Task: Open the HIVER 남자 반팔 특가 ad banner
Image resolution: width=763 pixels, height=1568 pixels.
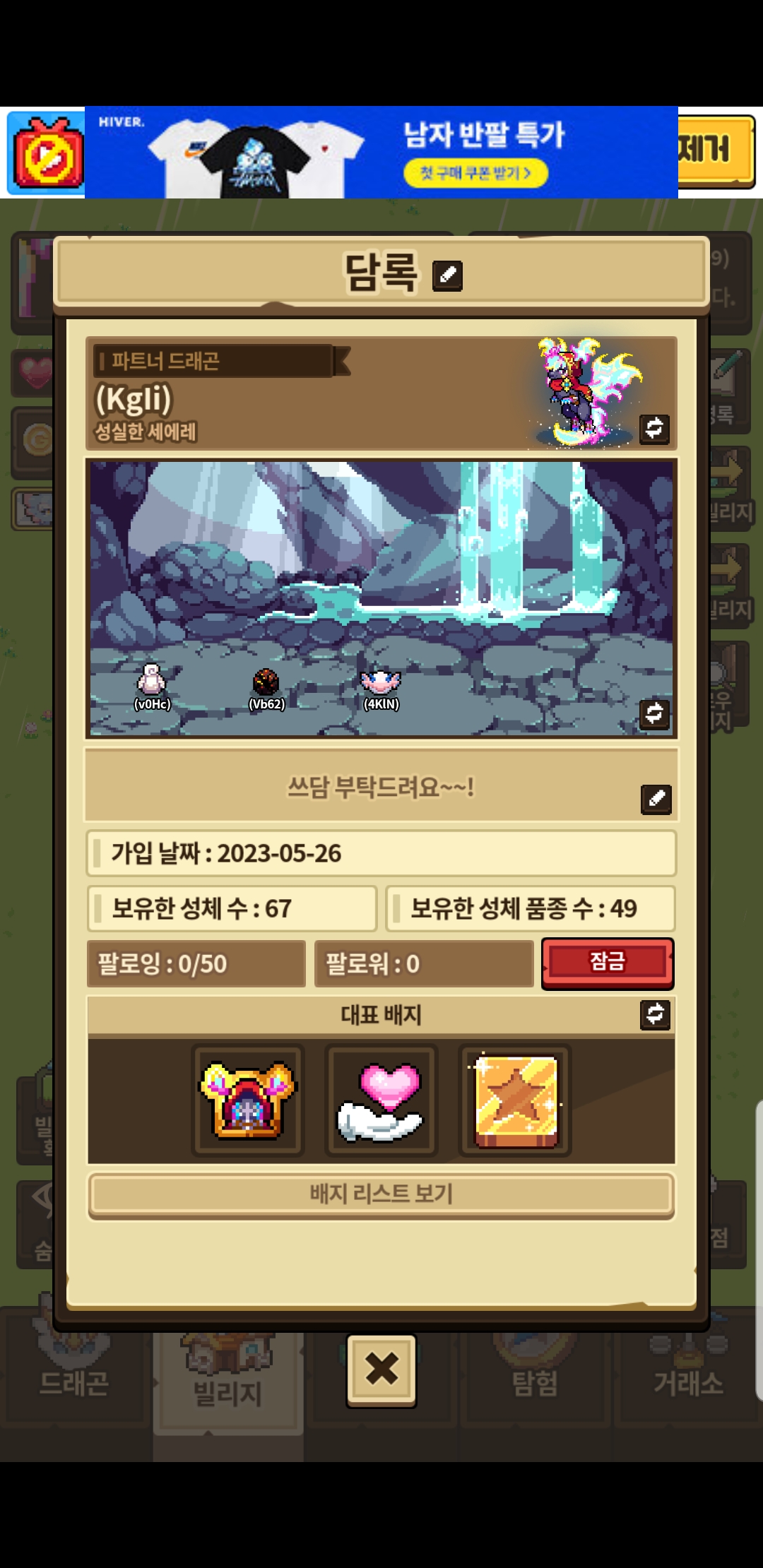Action: pyautogui.click(x=381, y=152)
